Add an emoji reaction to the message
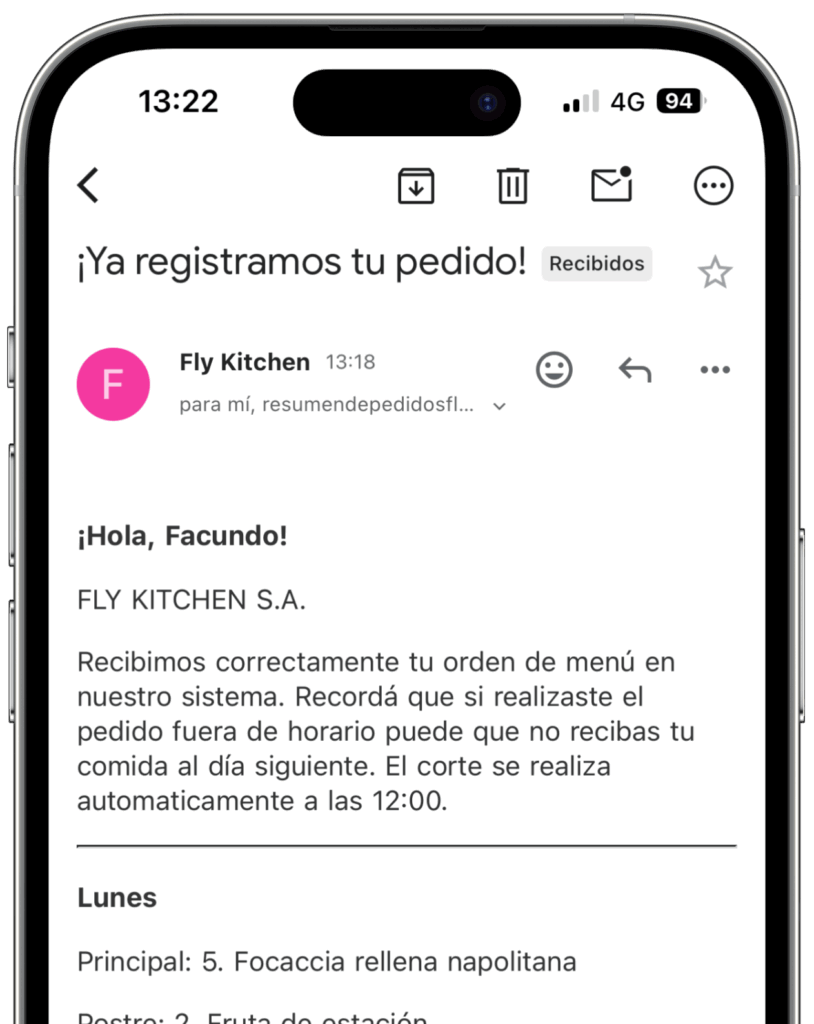The width and height of the screenshot is (814, 1024). [x=554, y=370]
